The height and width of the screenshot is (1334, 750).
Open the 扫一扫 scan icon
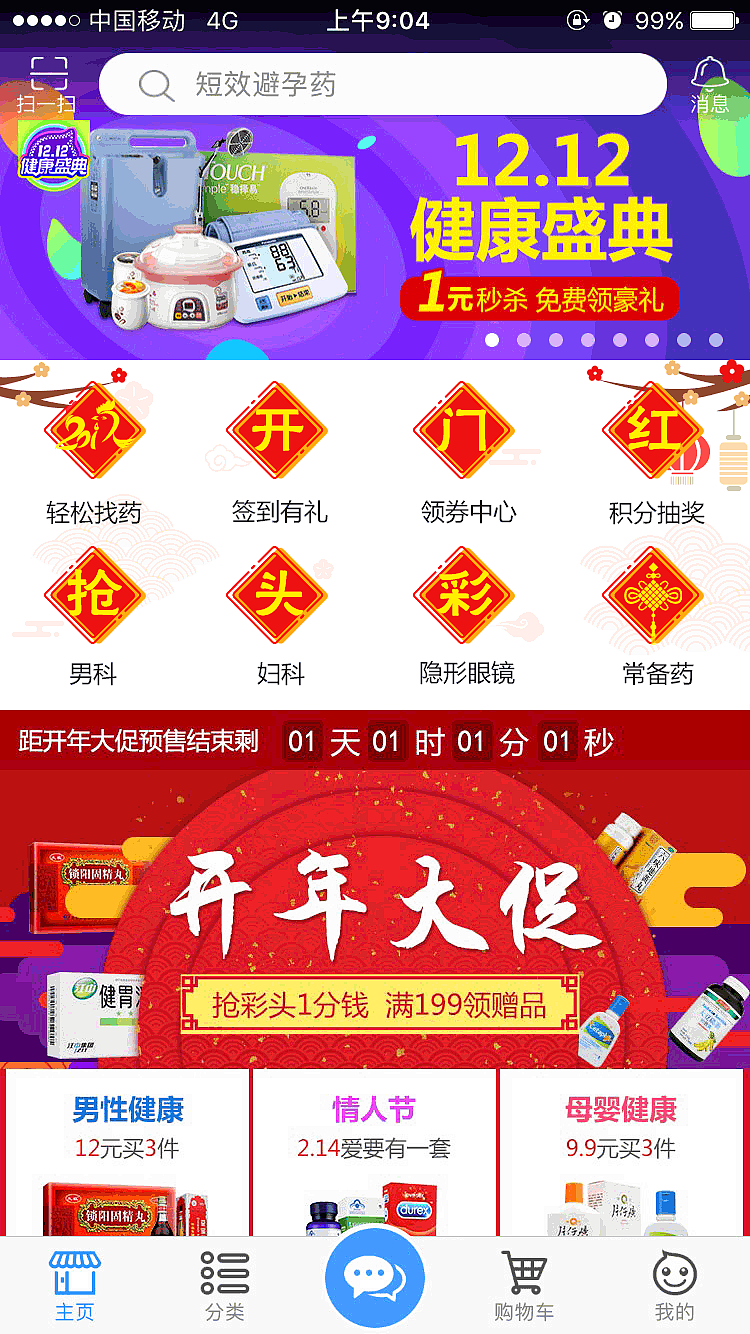point(47,84)
